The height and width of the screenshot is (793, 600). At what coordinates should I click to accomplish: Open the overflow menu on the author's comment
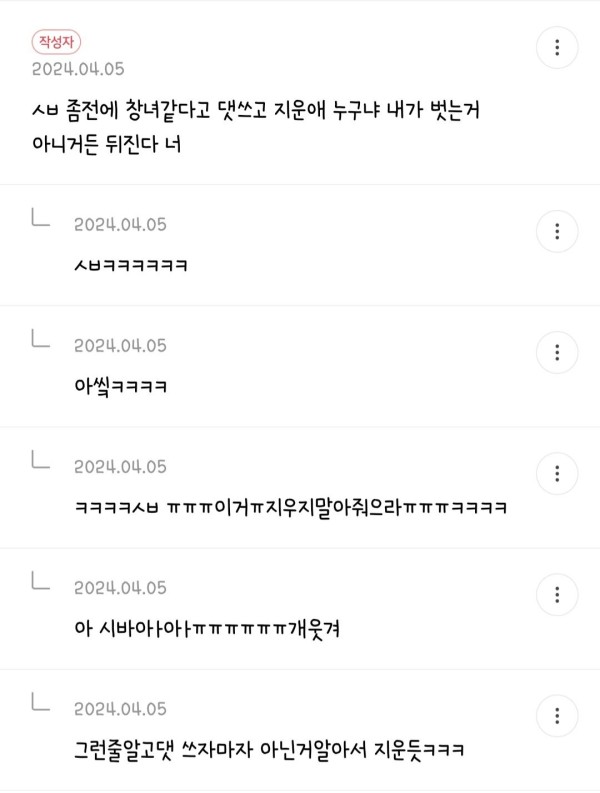(x=557, y=48)
